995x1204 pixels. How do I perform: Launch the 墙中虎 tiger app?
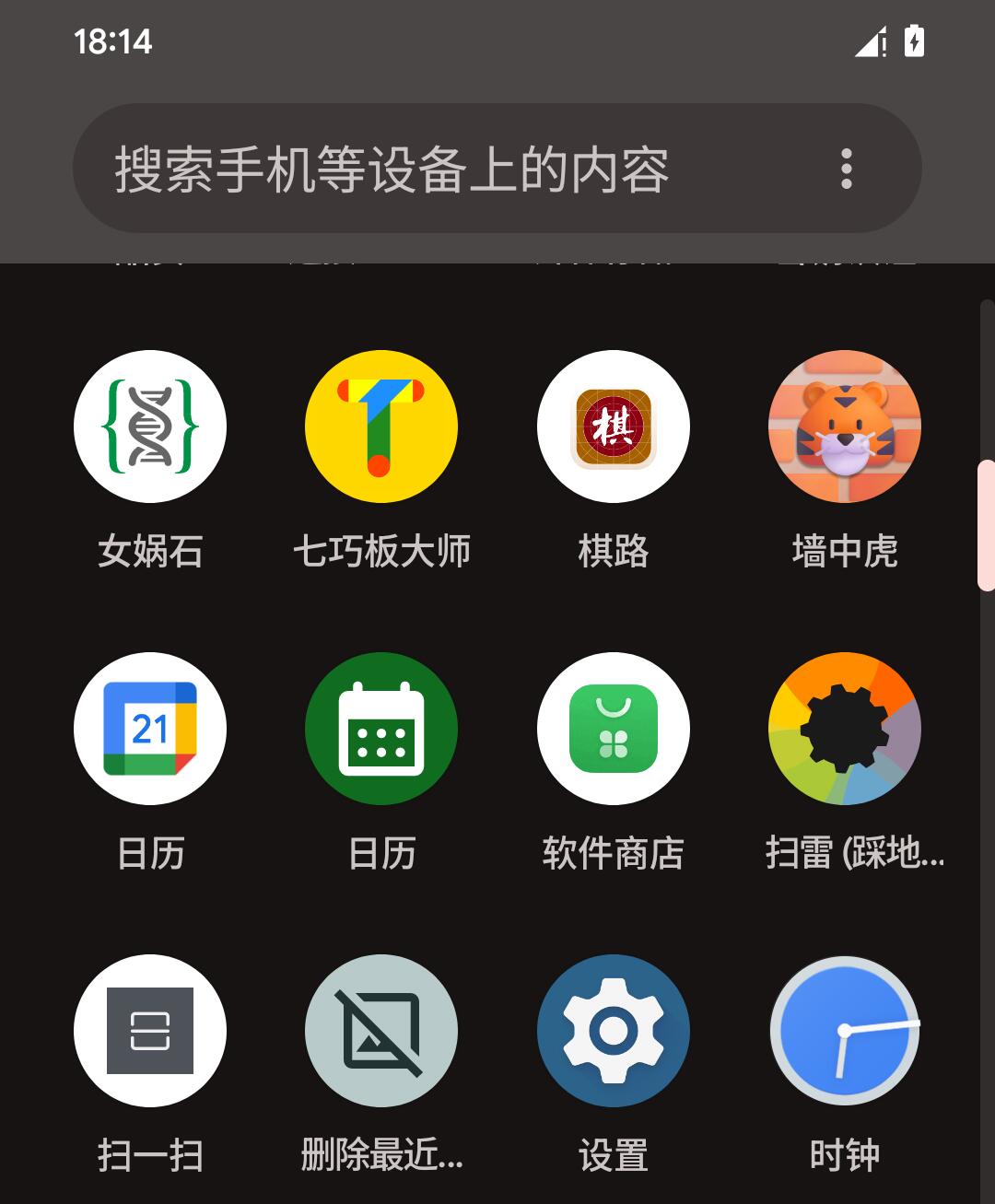tap(845, 427)
